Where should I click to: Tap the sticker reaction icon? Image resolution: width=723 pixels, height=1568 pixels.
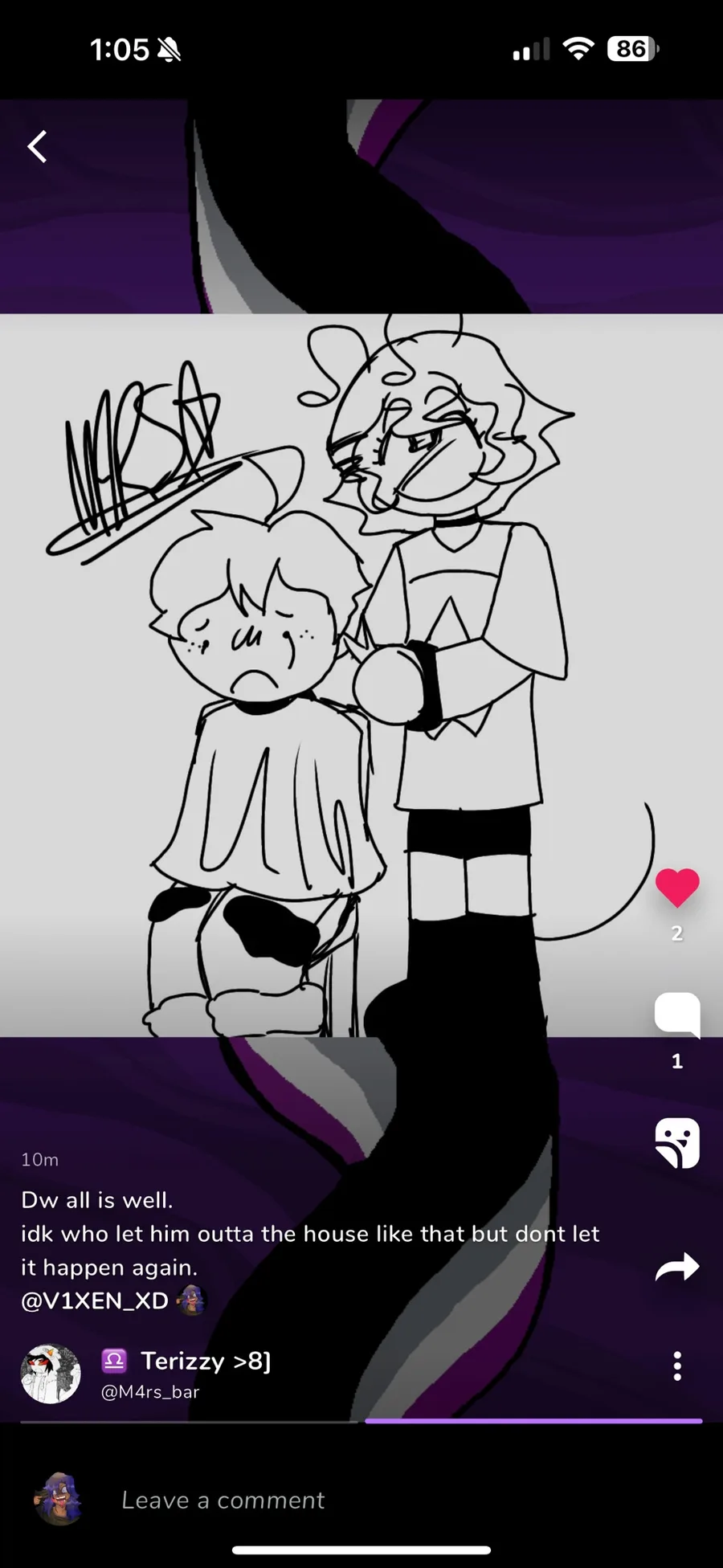[677, 1142]
